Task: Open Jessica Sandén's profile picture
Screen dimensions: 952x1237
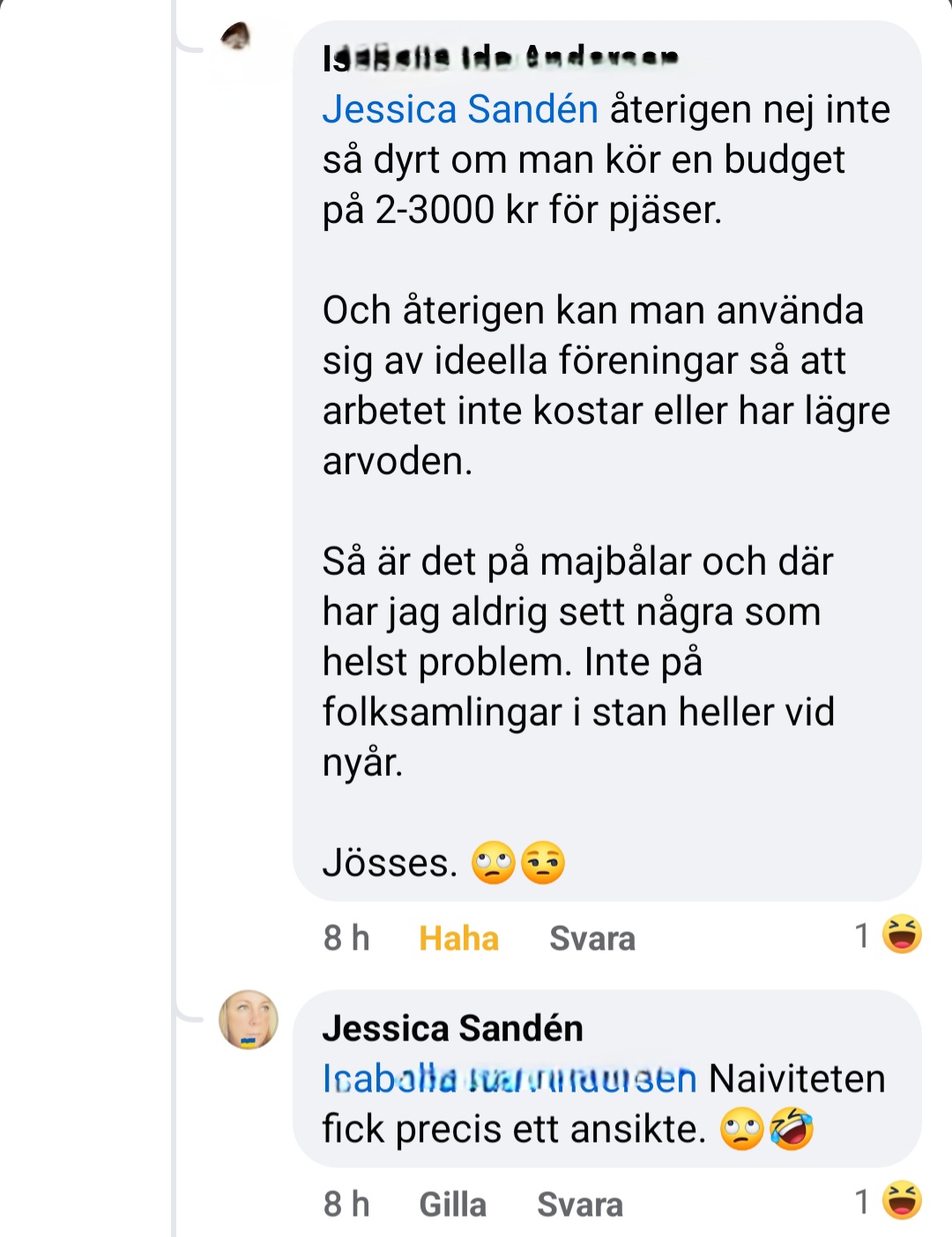Action: (x=249, y=1020)
